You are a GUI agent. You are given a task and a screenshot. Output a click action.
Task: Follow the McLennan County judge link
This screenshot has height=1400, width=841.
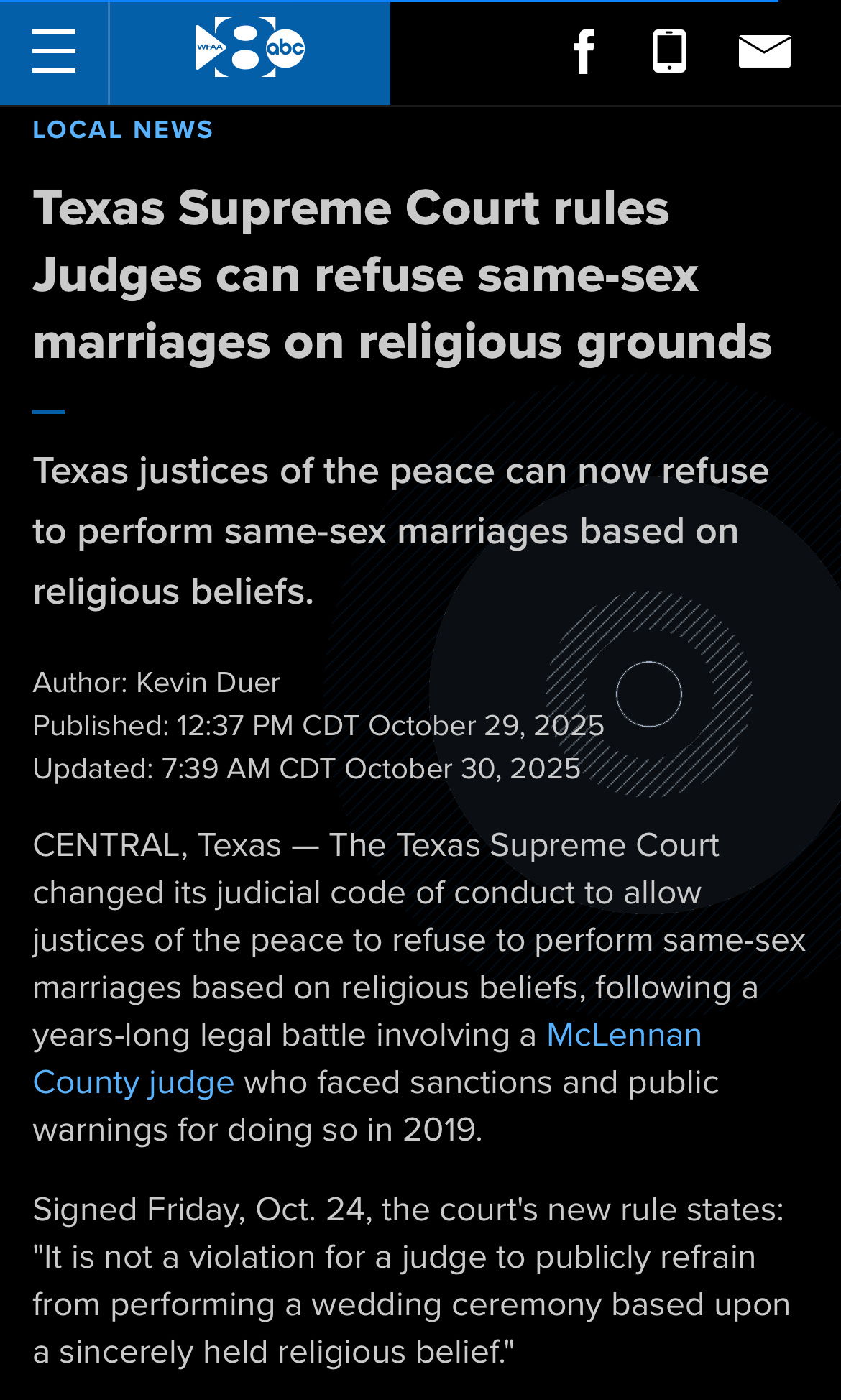623,1036
